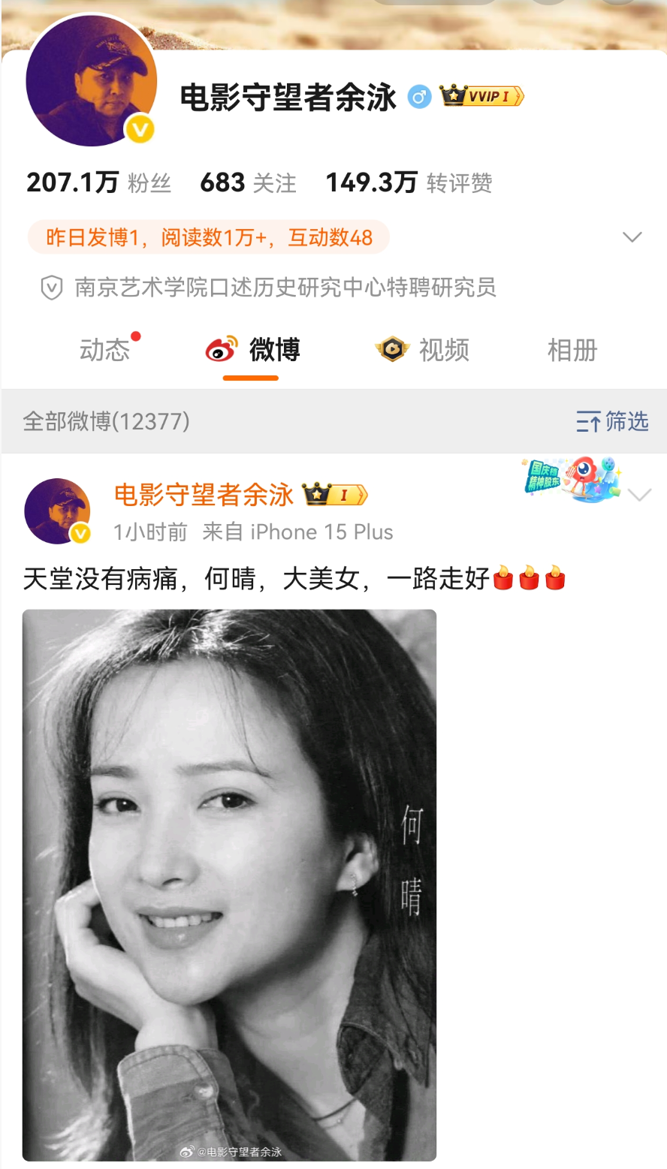Viewport: 667px width, 1169px height.
Task: Select the 微博 tab
Action: tap(253, 349)
